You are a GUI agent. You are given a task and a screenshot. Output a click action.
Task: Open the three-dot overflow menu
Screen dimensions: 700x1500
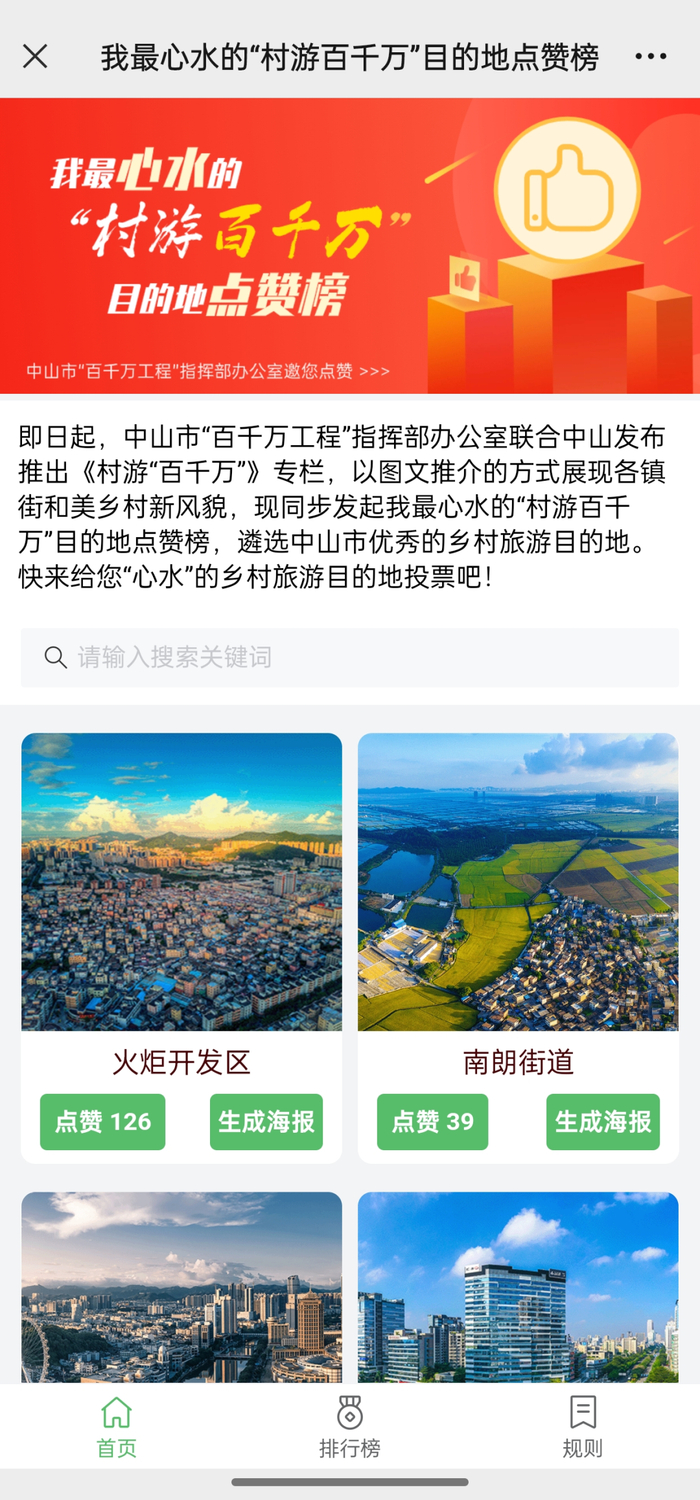click(x=650, y=57)
